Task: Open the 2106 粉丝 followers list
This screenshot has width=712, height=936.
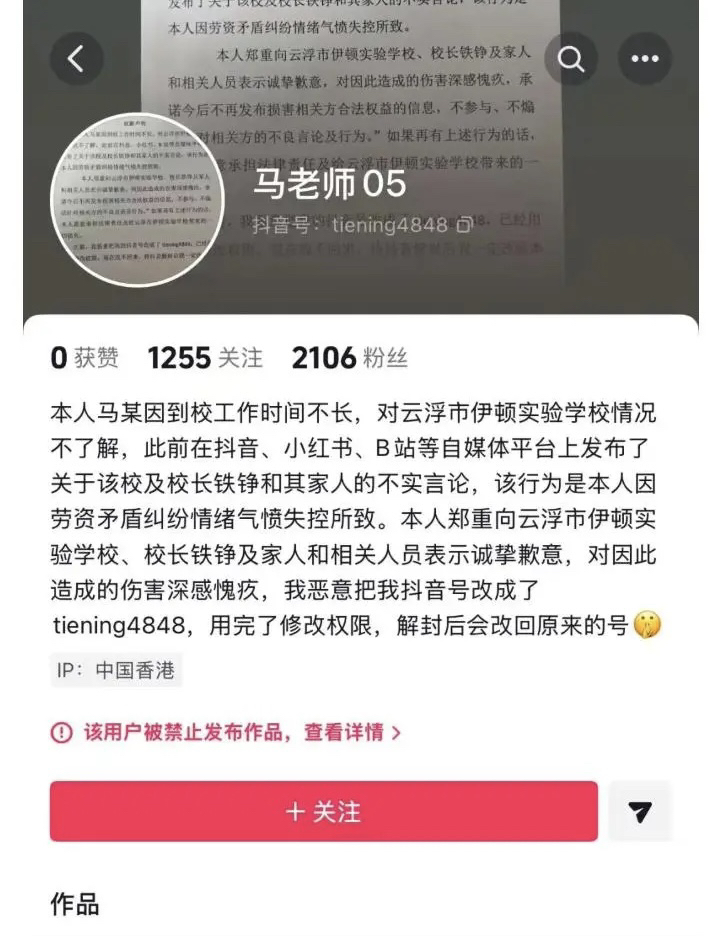Action: [349, 358]
